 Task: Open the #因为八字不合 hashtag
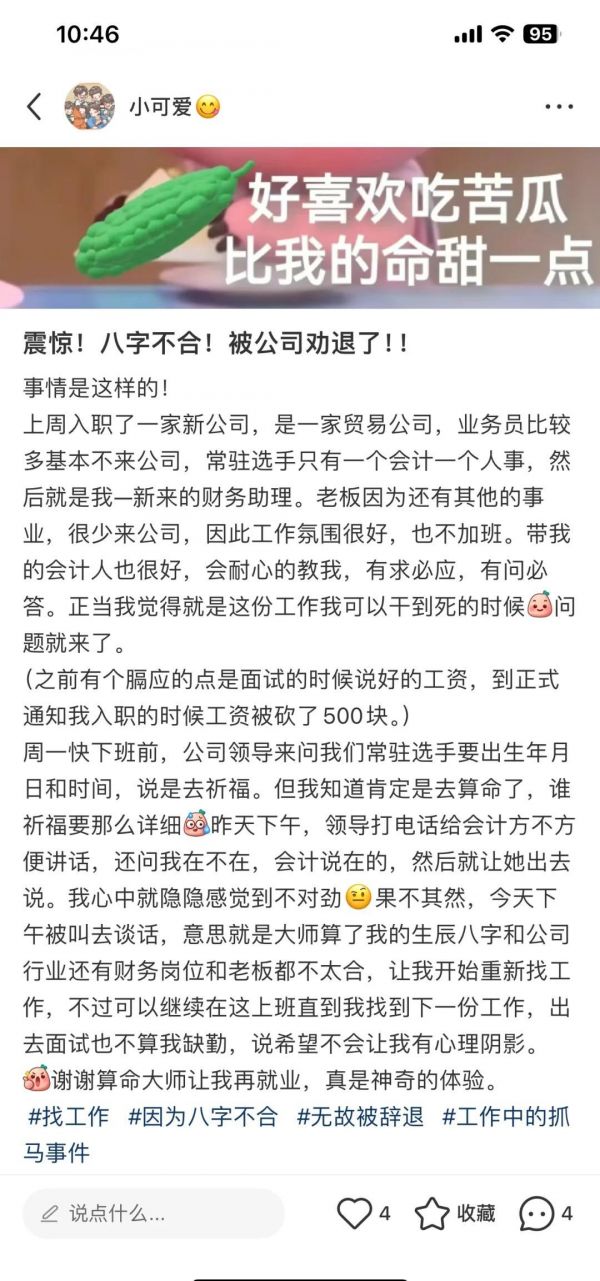tap(202, 1117)
